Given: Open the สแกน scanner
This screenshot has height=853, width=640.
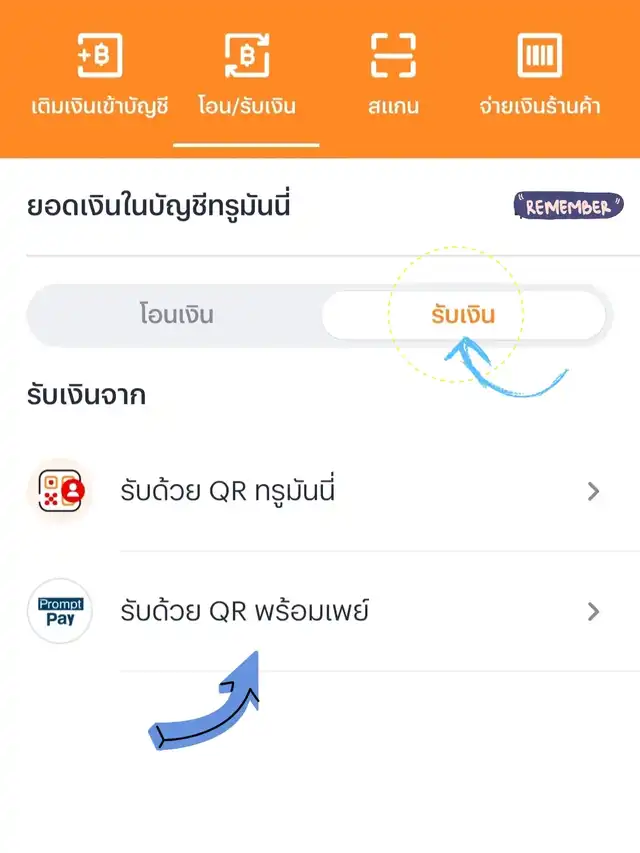Looking at the screenshot, I should point(393,74).
